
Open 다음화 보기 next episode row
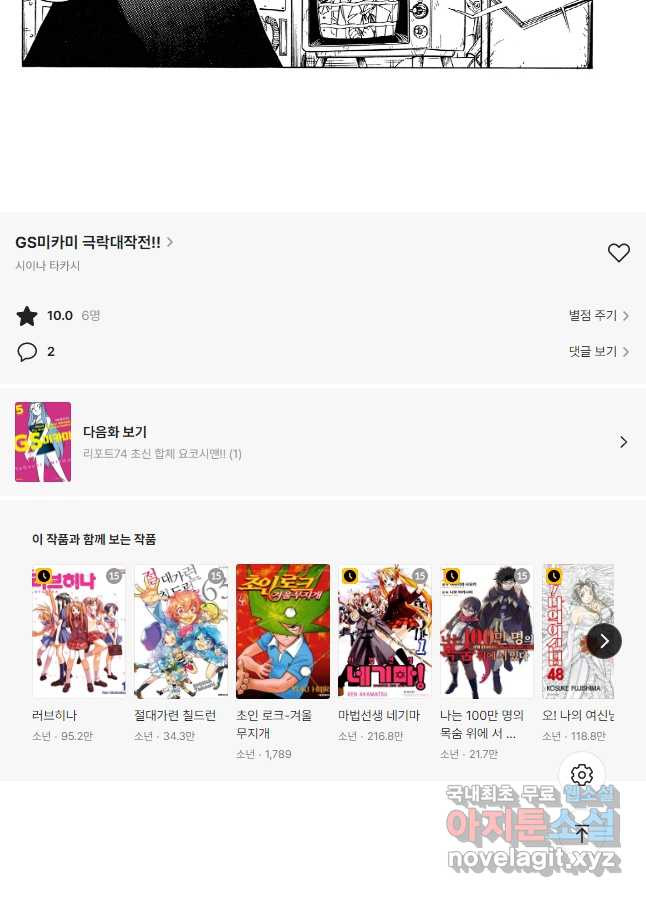tap(322, 442)
